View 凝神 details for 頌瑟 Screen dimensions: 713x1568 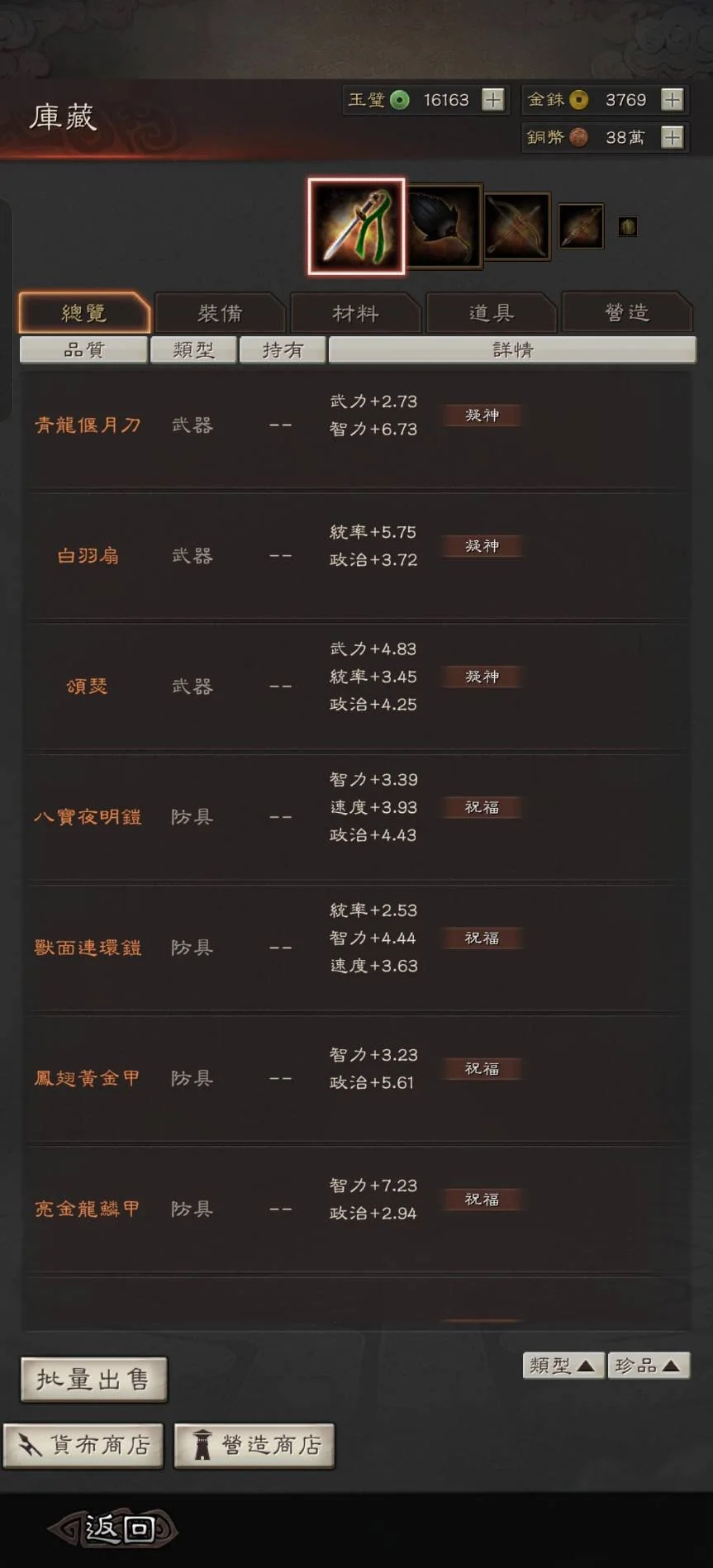click(x=482, y=677)
